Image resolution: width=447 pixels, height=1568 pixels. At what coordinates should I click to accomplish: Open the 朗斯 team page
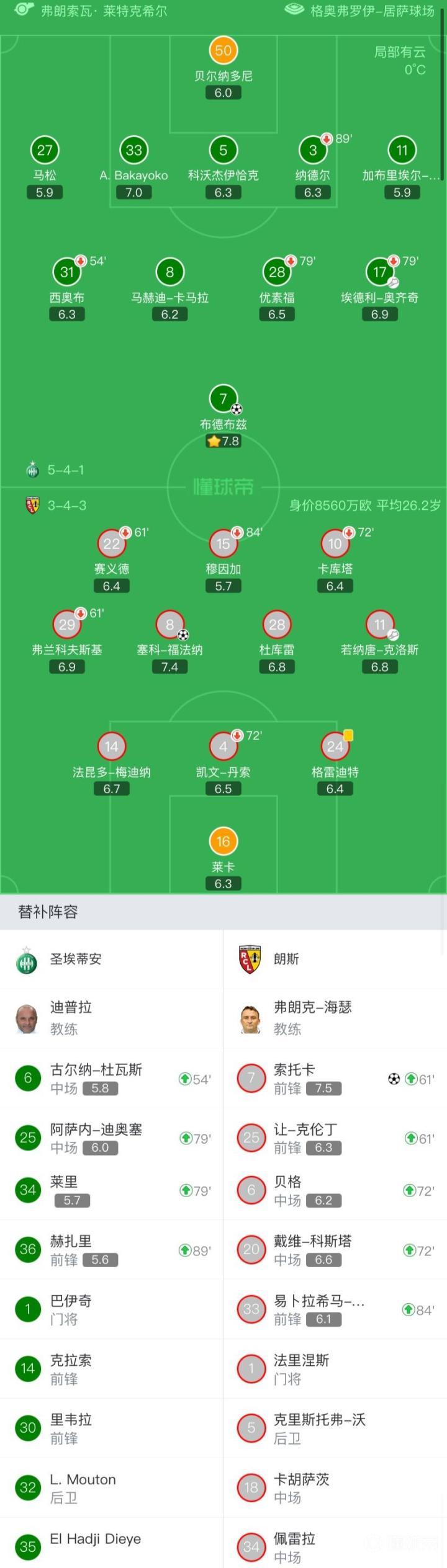point(286,960)
